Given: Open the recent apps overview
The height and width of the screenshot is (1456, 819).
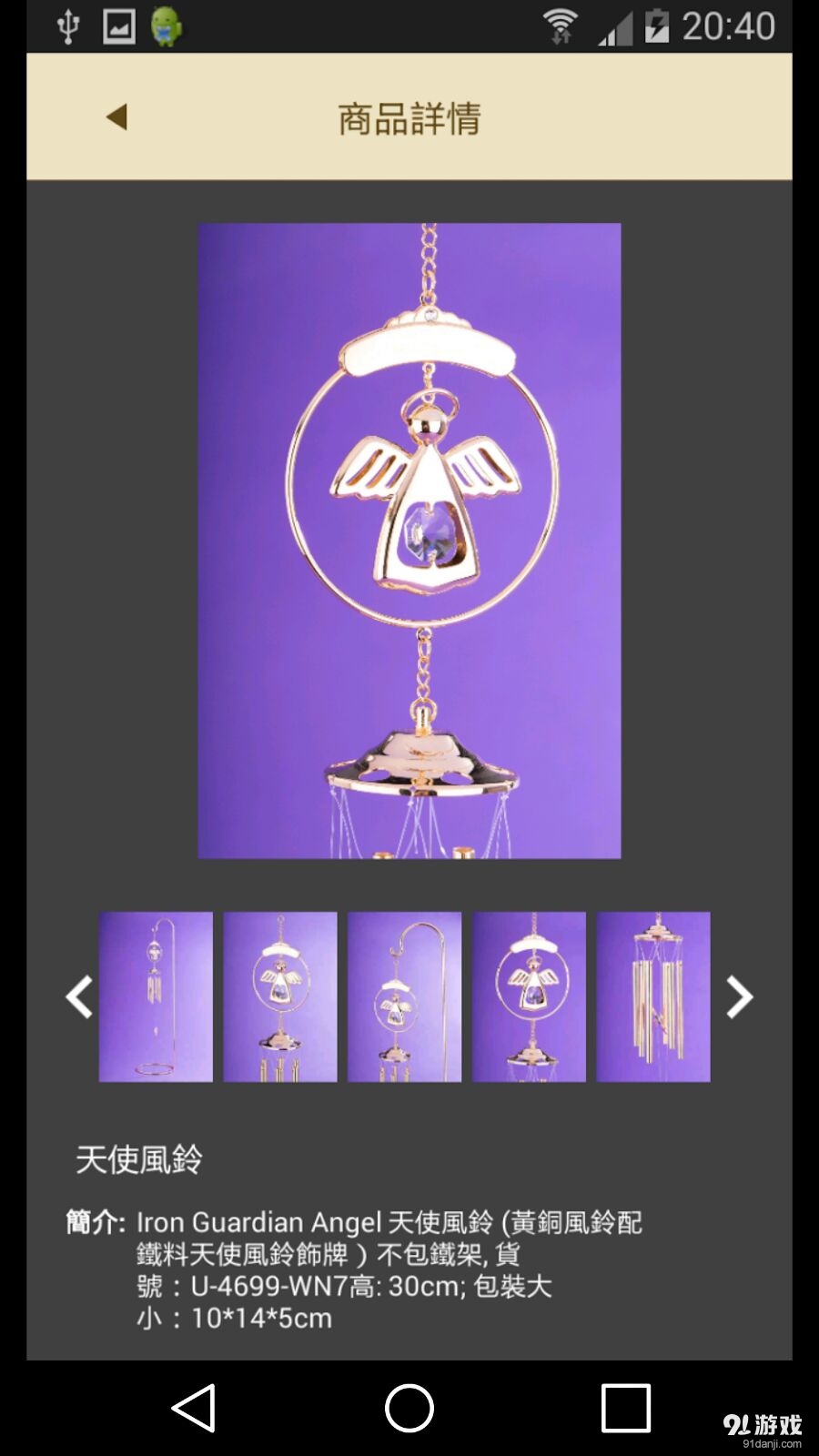Looking at the screenshot, I should 626,1408.
